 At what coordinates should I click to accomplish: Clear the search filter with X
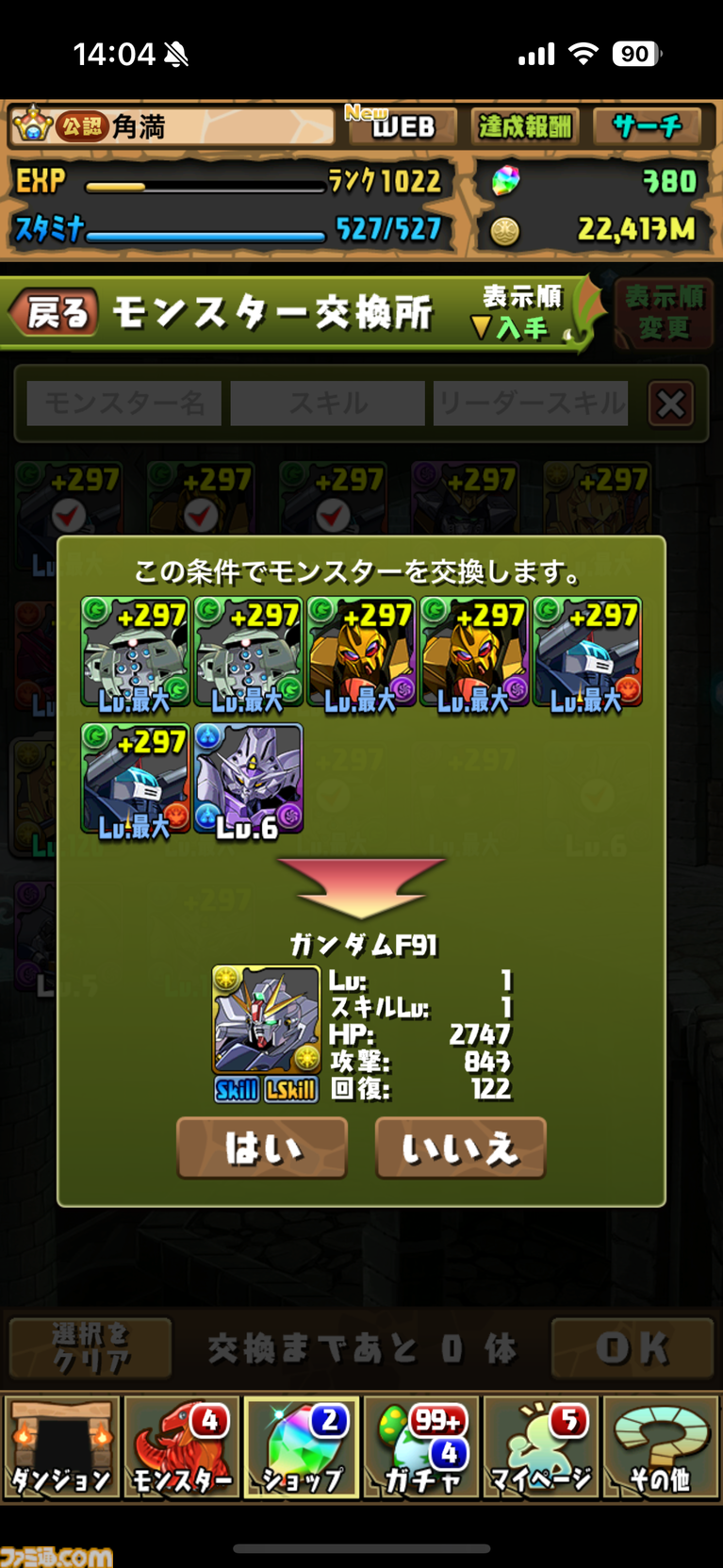coord(671,404)
